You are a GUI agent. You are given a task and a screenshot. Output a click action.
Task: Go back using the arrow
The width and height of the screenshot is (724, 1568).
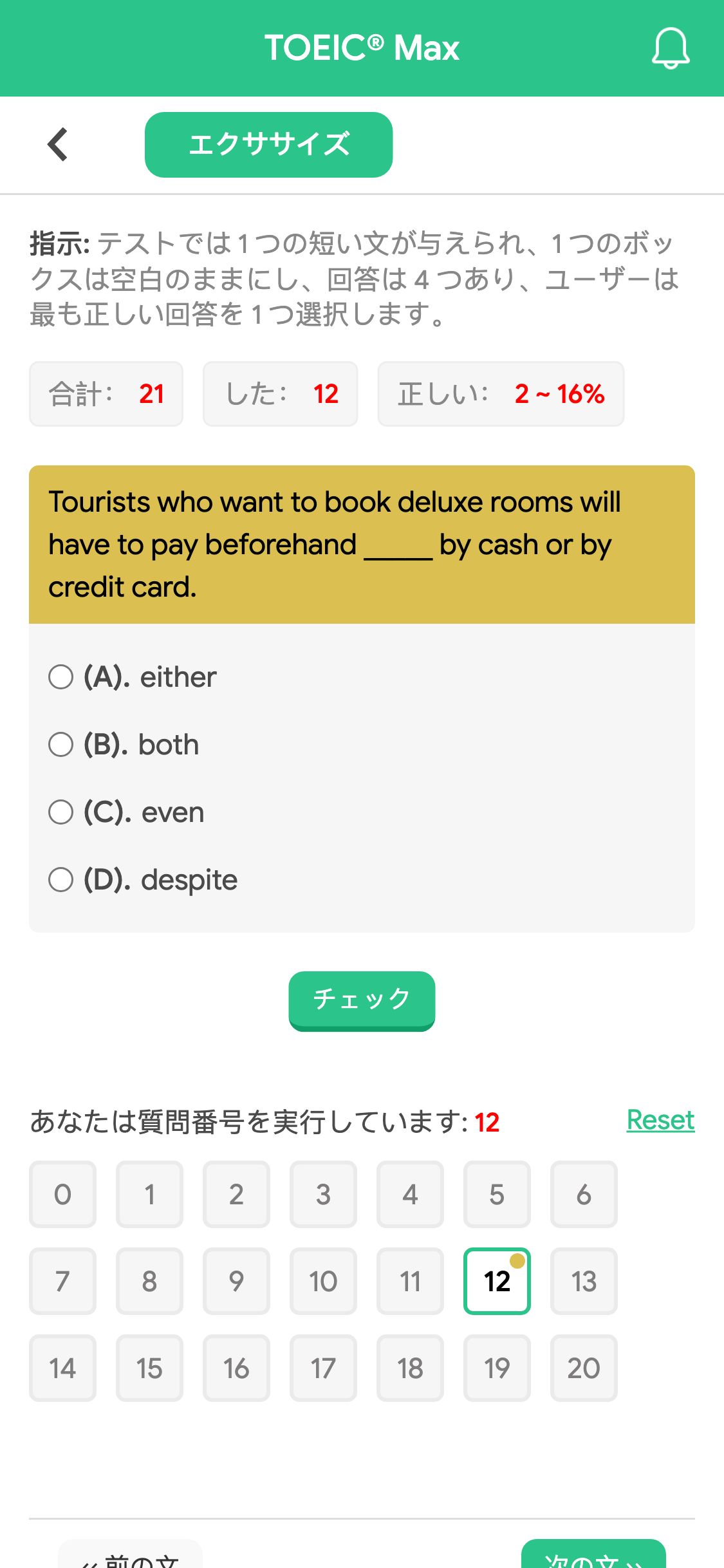click(x=57, y=144)
